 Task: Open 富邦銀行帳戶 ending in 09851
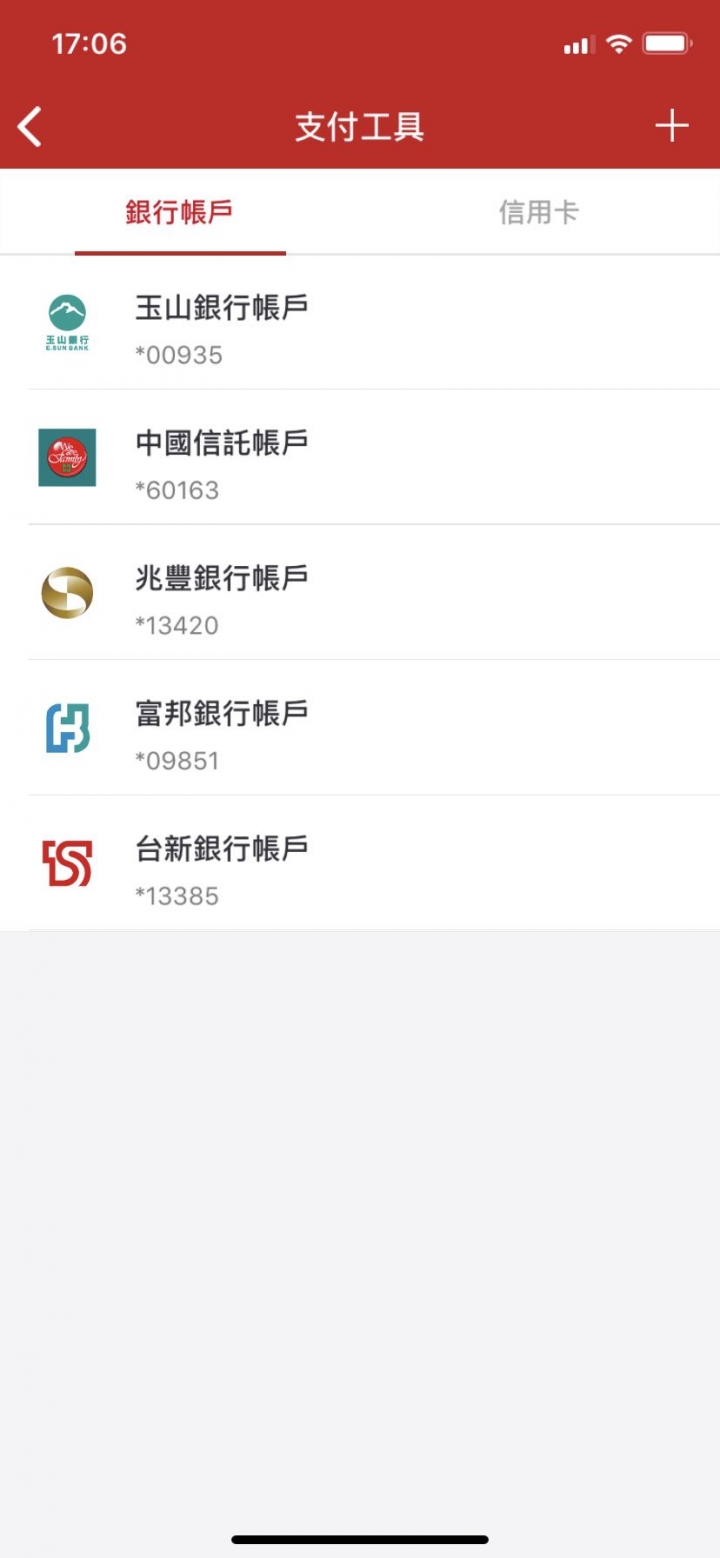click(360, 729)
